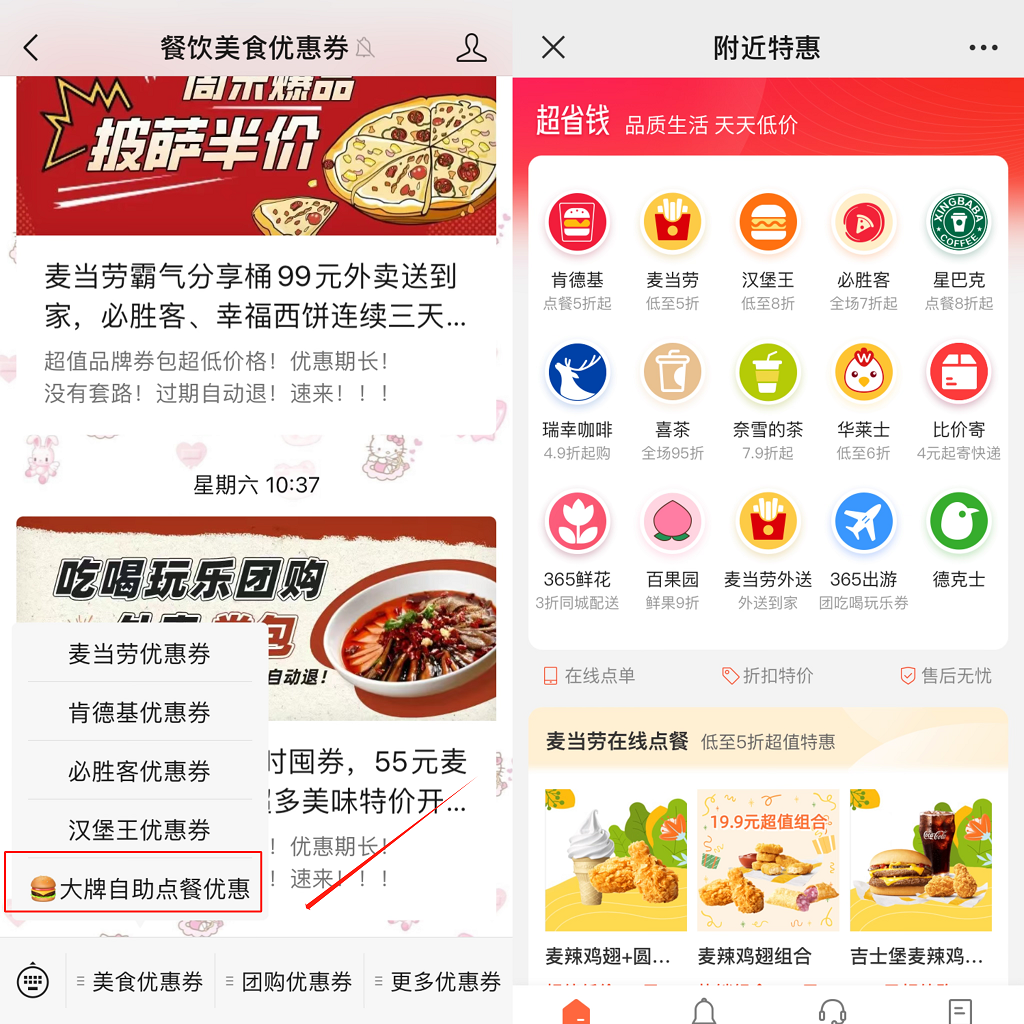Open the 麦当劳霸气分享桶 article card

click(256, 300)
